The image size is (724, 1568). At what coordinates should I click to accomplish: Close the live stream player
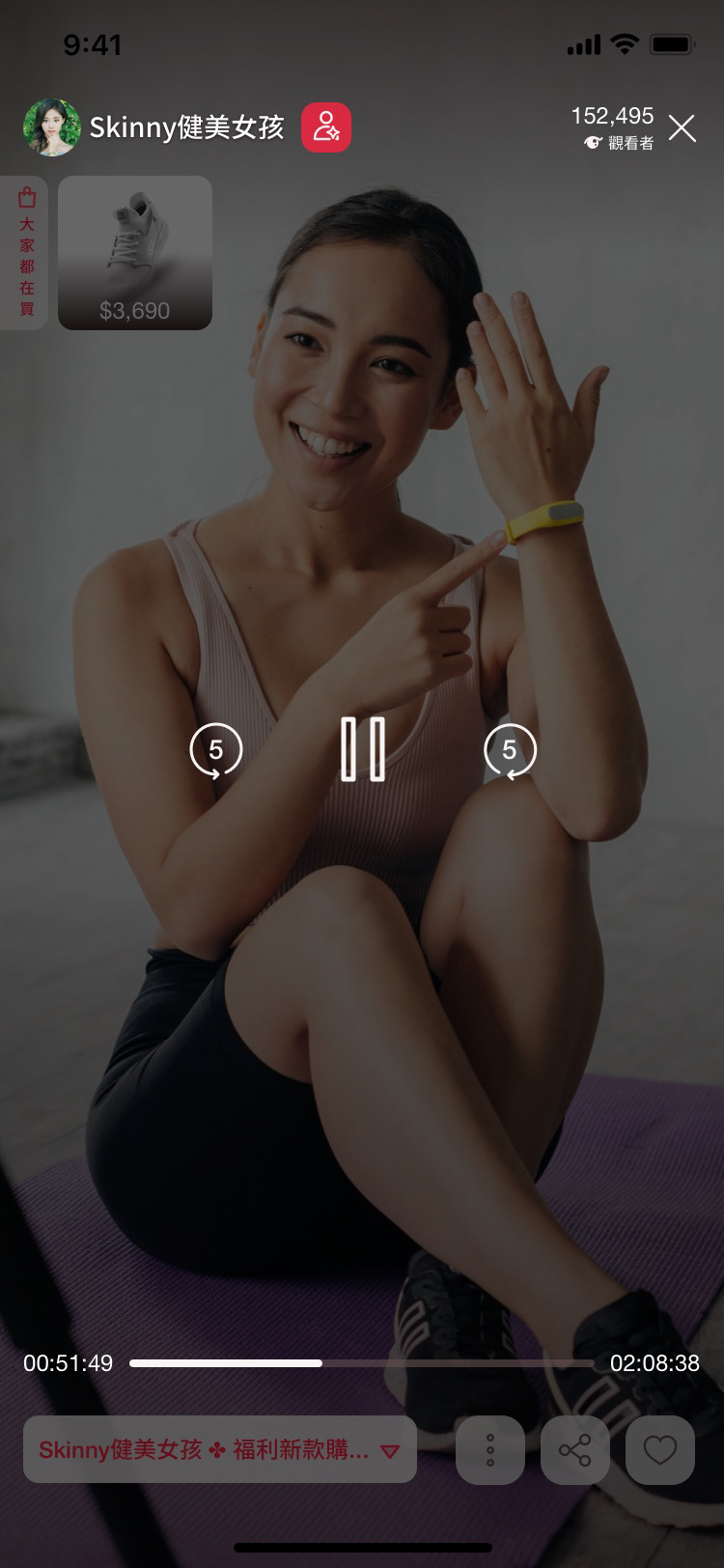coord(682,128)
